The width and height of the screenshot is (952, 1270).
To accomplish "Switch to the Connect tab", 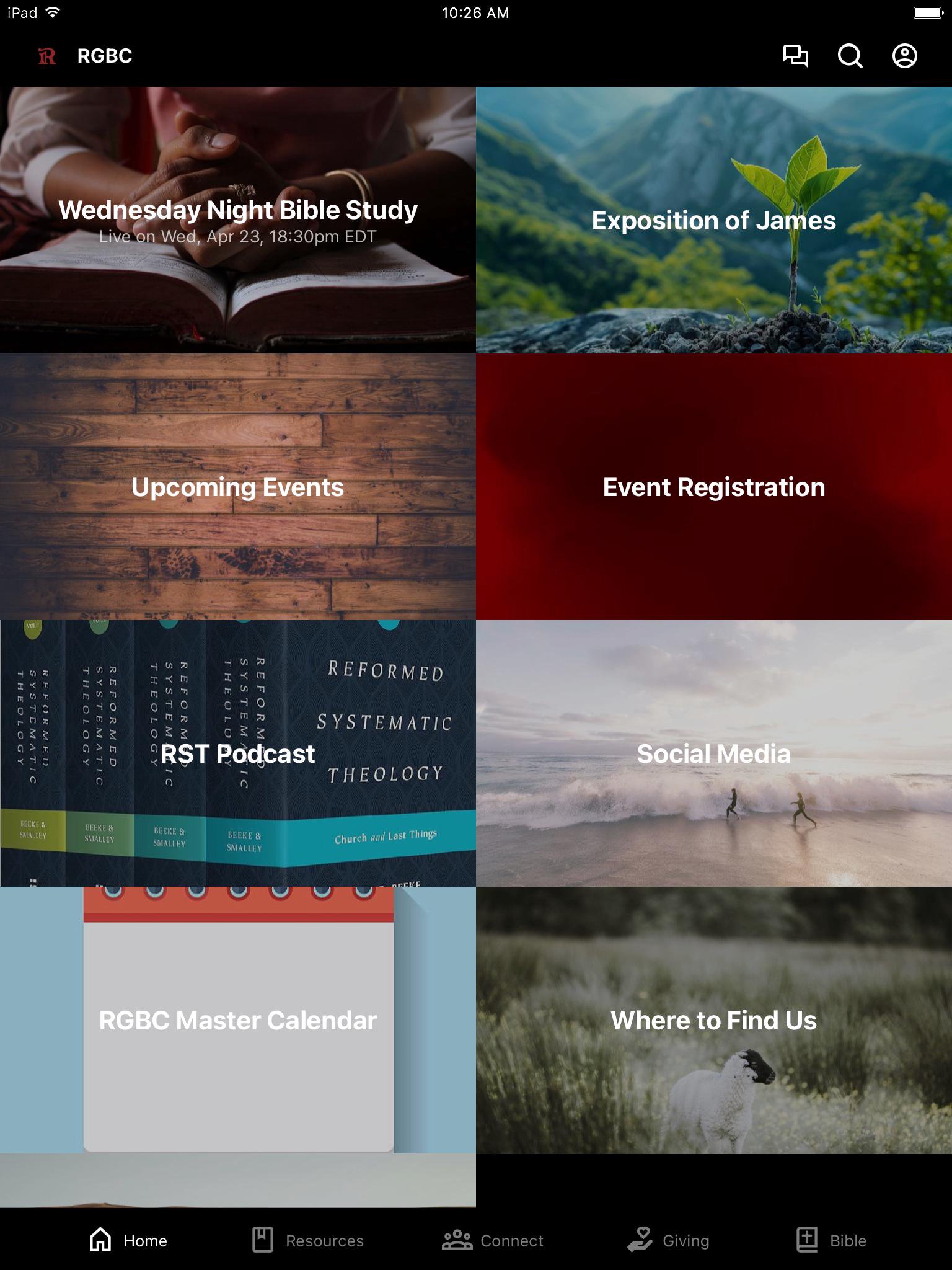I will (x=493, y=1240).
